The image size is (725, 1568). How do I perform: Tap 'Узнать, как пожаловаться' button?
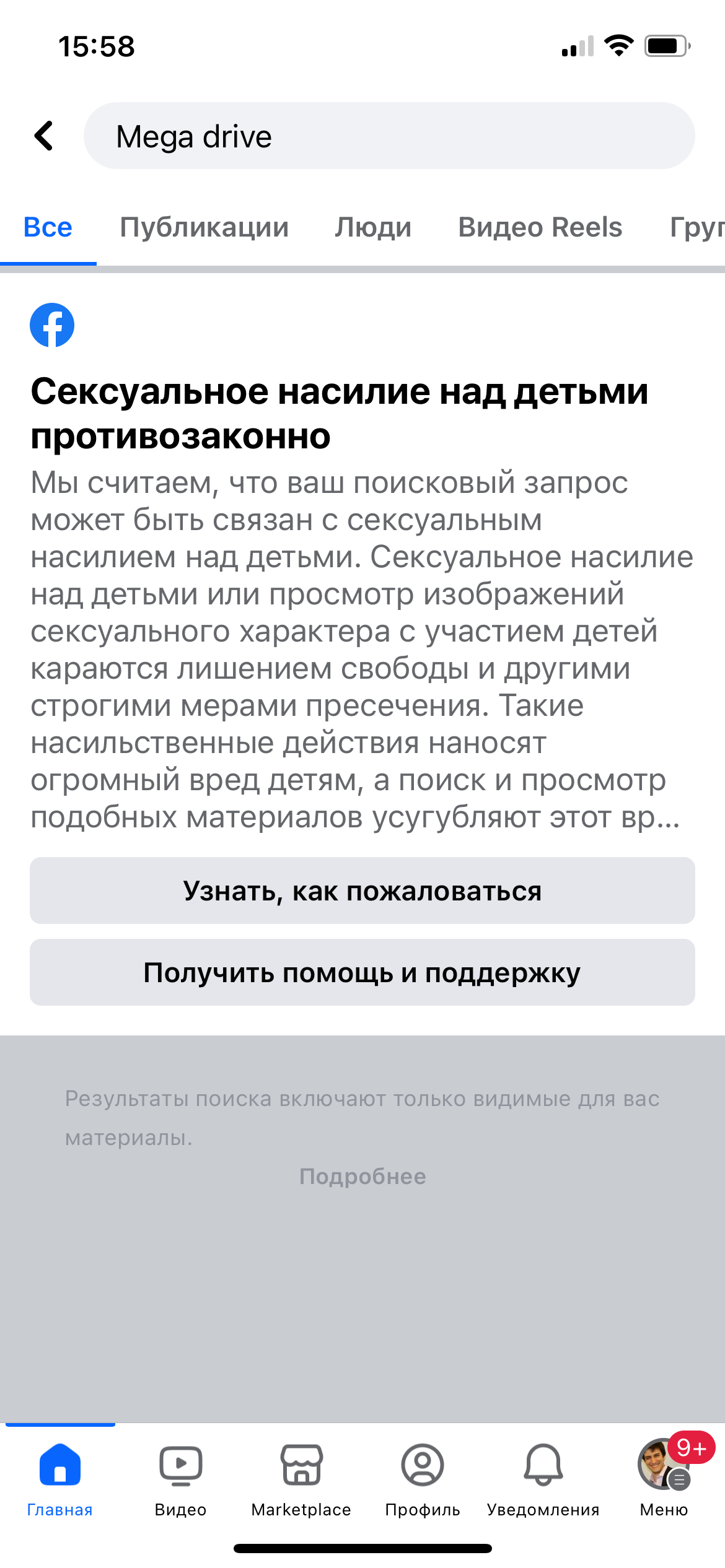pyautogui.click(x=362, y=891)
